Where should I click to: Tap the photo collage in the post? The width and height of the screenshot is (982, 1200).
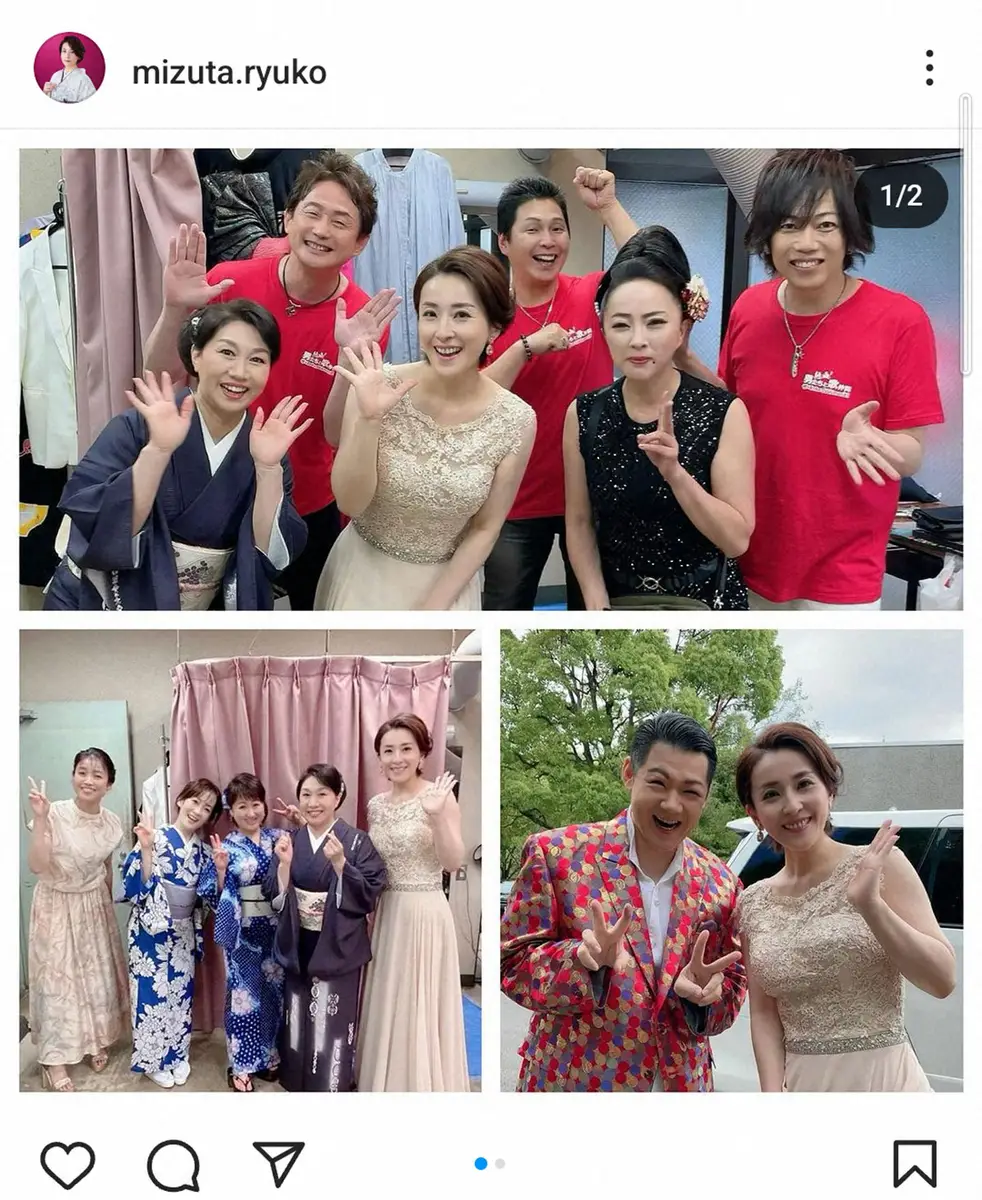coord(490,620)
